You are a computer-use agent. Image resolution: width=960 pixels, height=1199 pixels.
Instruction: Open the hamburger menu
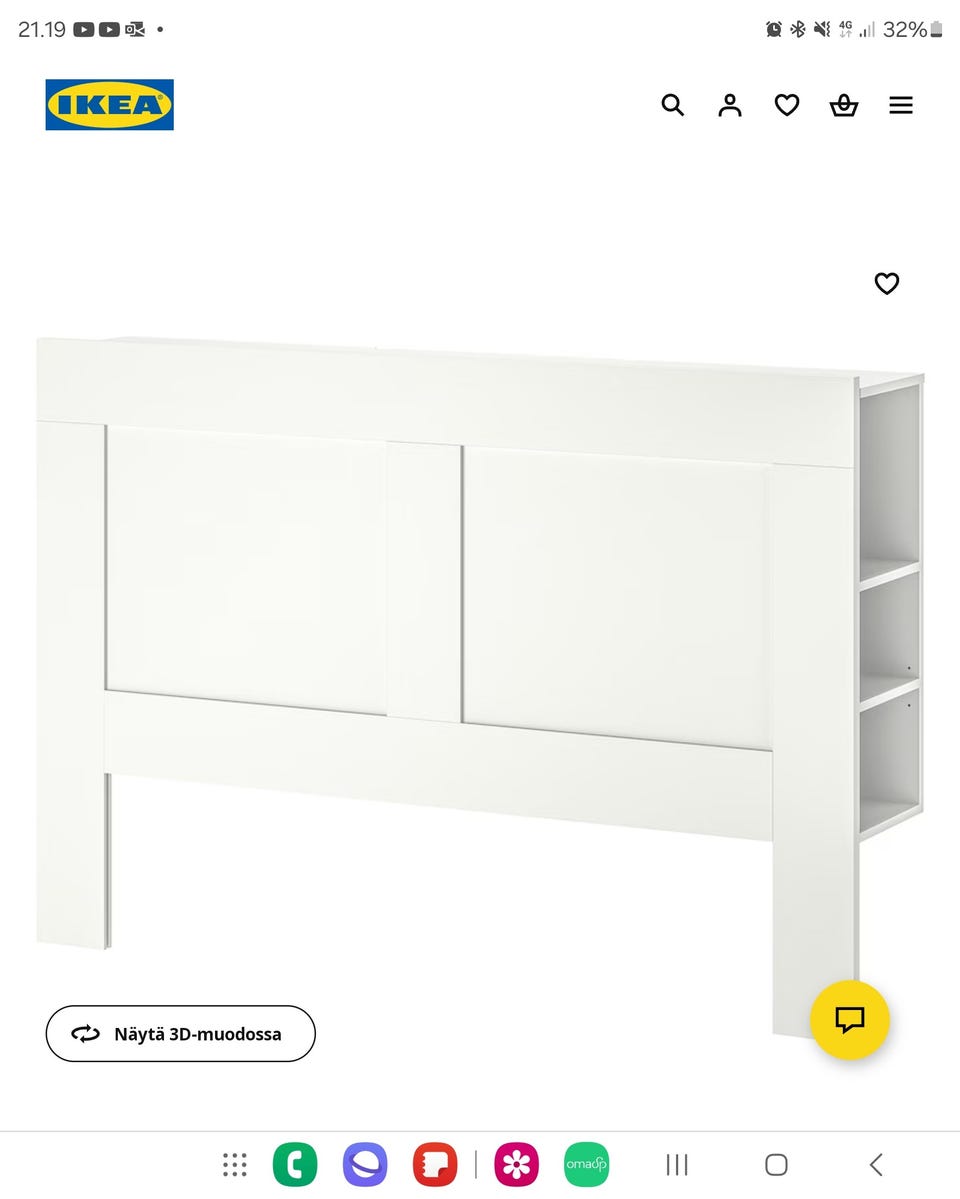(901, 105)
